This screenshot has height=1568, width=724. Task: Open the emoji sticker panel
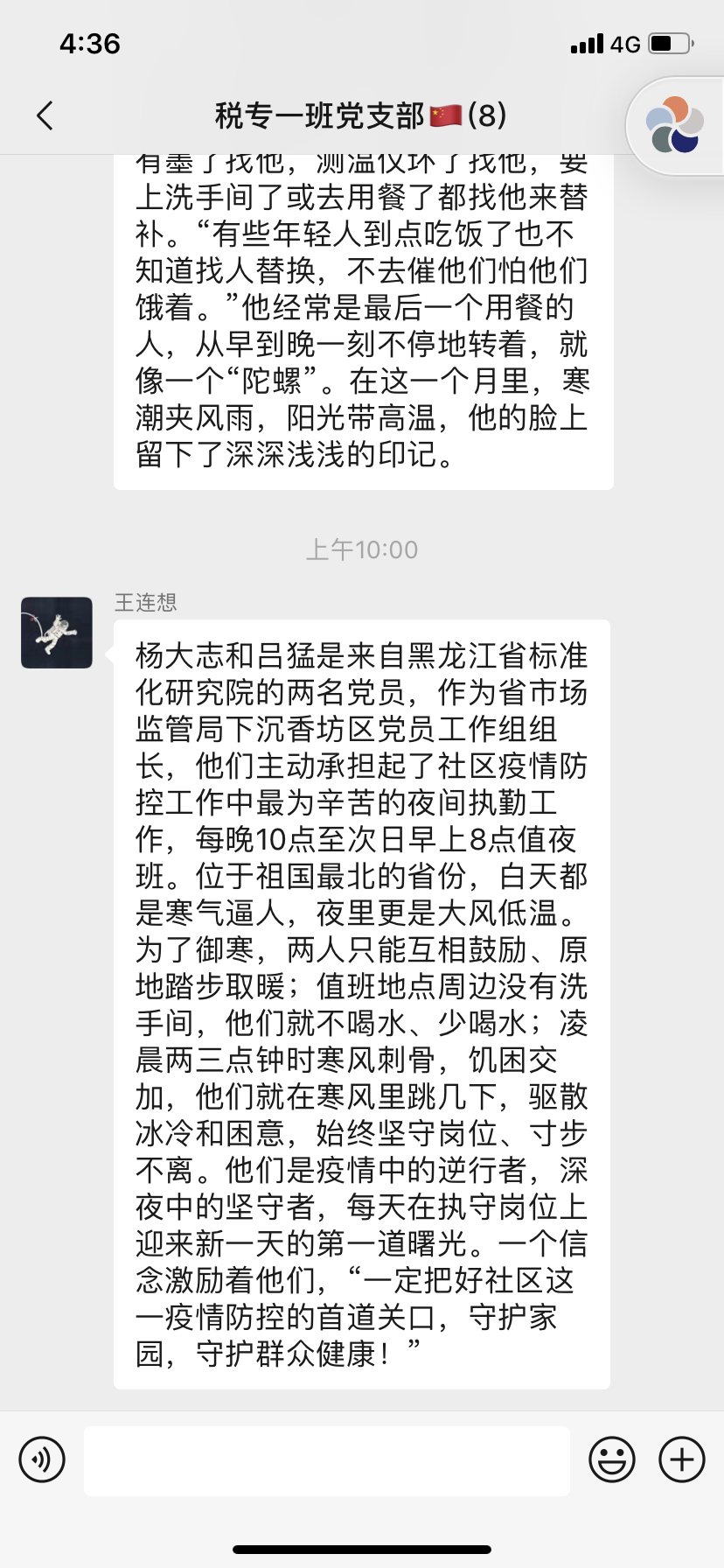click(612, 1459)
